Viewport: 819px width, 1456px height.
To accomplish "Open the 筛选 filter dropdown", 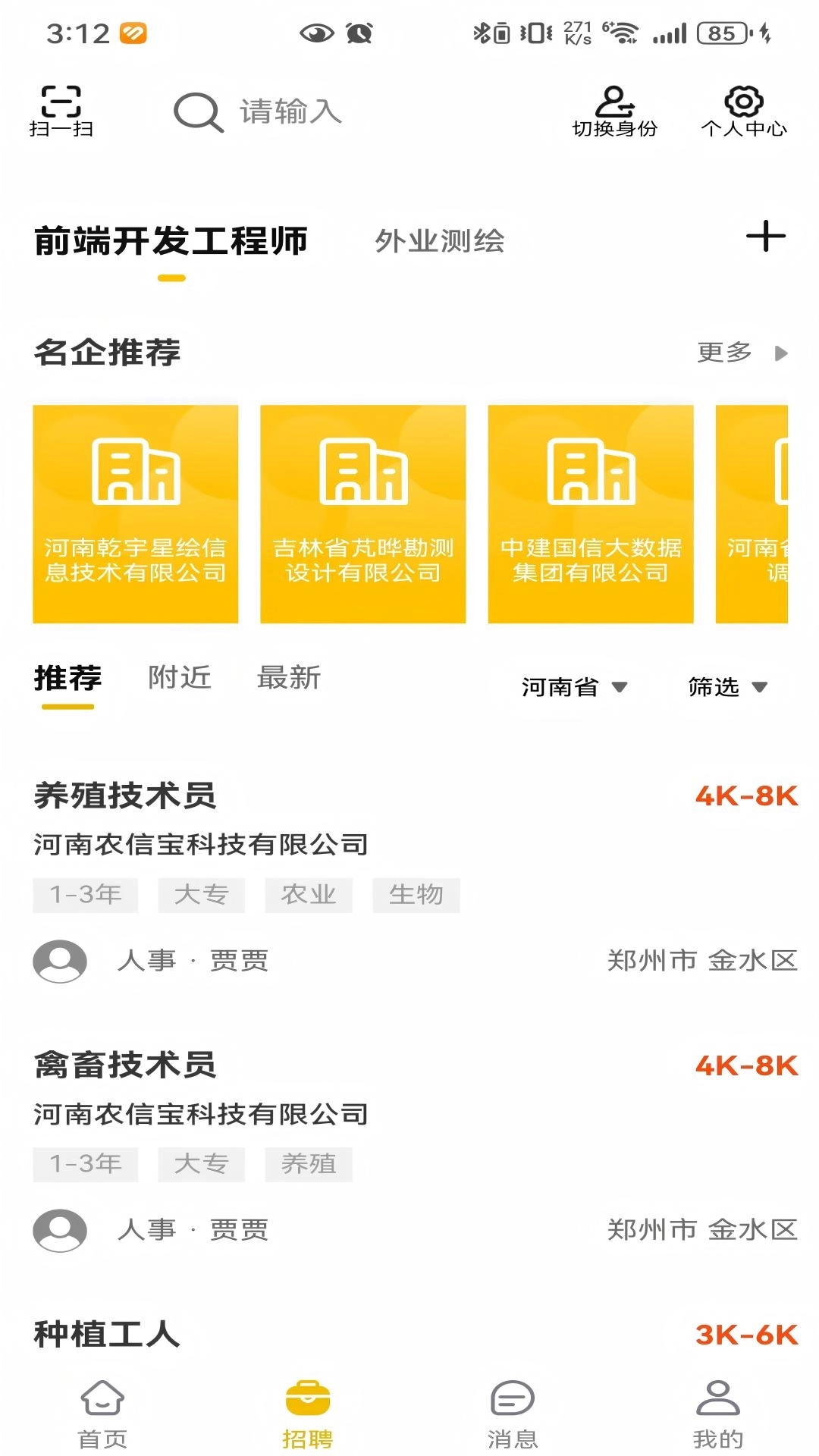I will [x=726, y=687].
